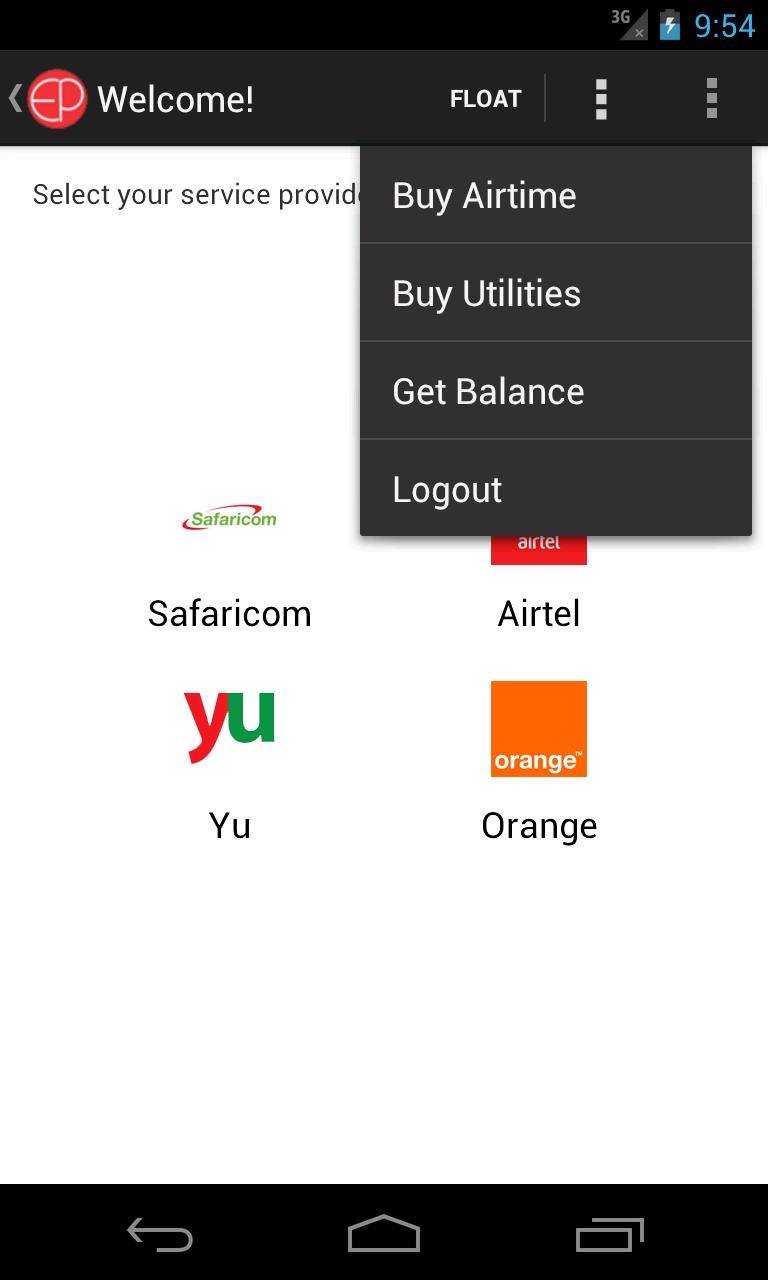Select Buy Airtime from the menu
The height and width of the screenshot is (1280, 768).
click(x=555, y=196)
